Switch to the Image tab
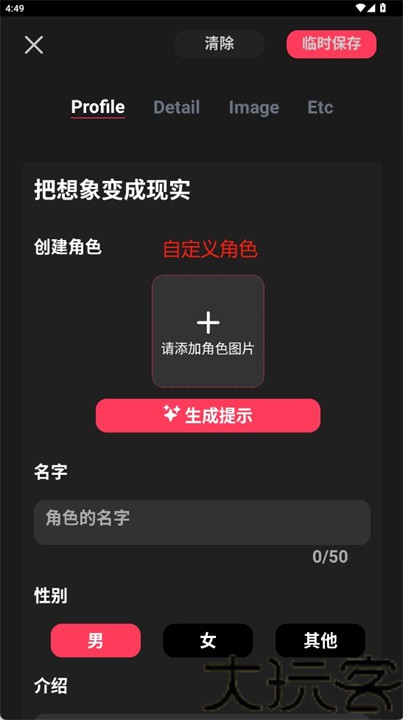 click(254, 107)
